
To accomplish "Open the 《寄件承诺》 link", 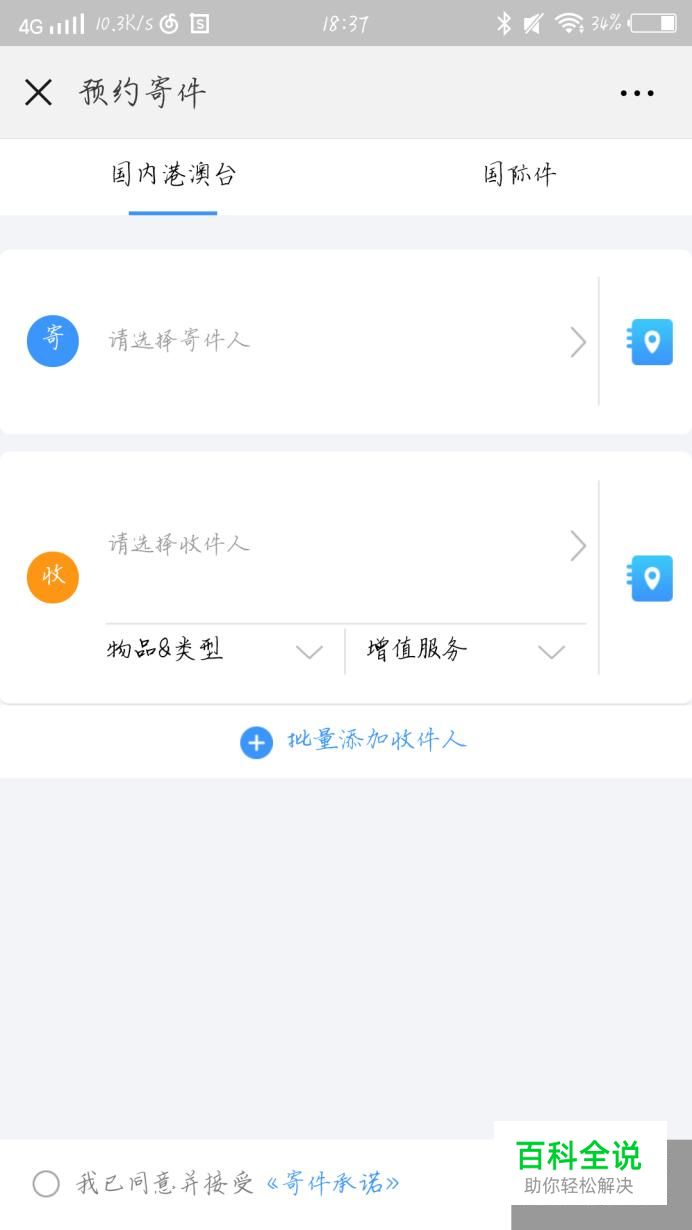I will click(333, 1184).
